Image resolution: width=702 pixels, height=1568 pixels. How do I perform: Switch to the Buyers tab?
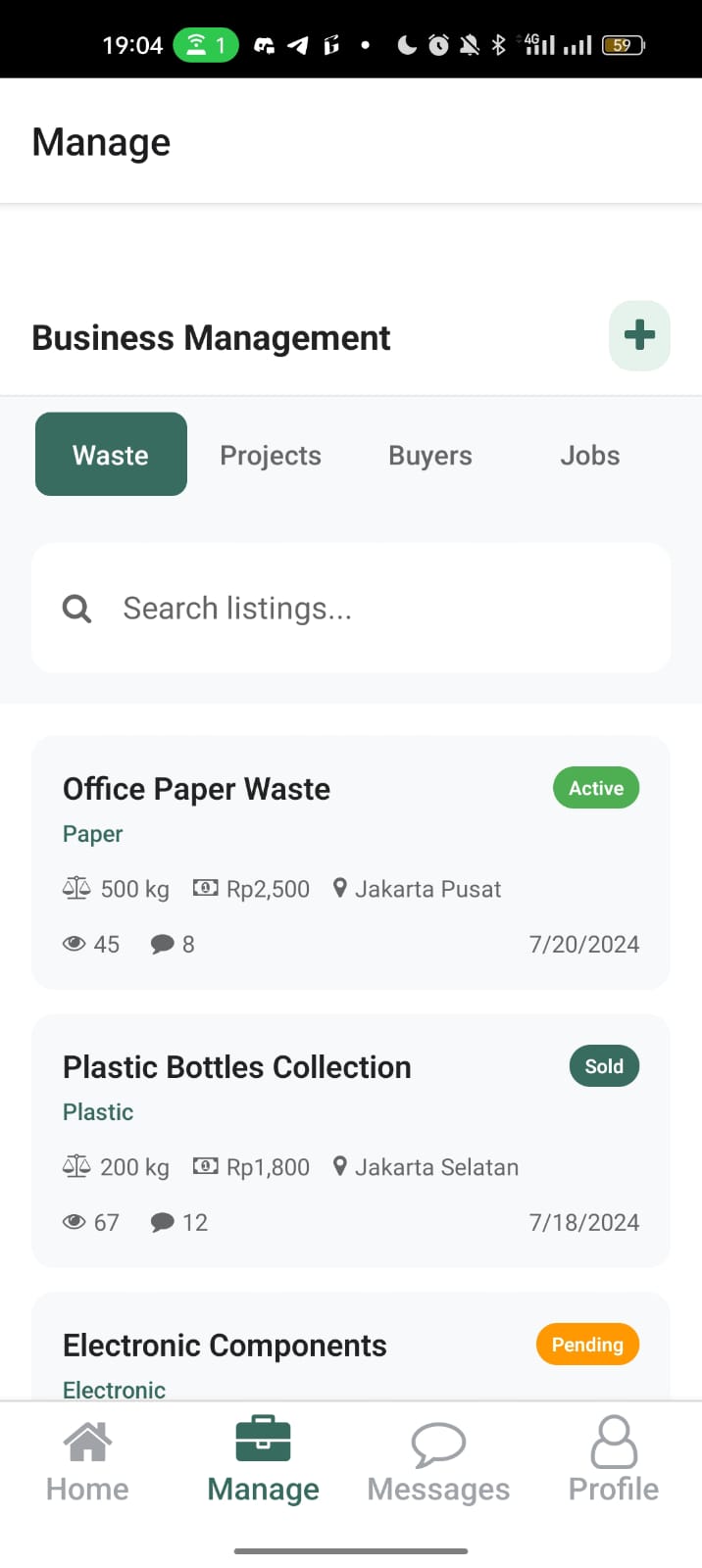(429, 455)
